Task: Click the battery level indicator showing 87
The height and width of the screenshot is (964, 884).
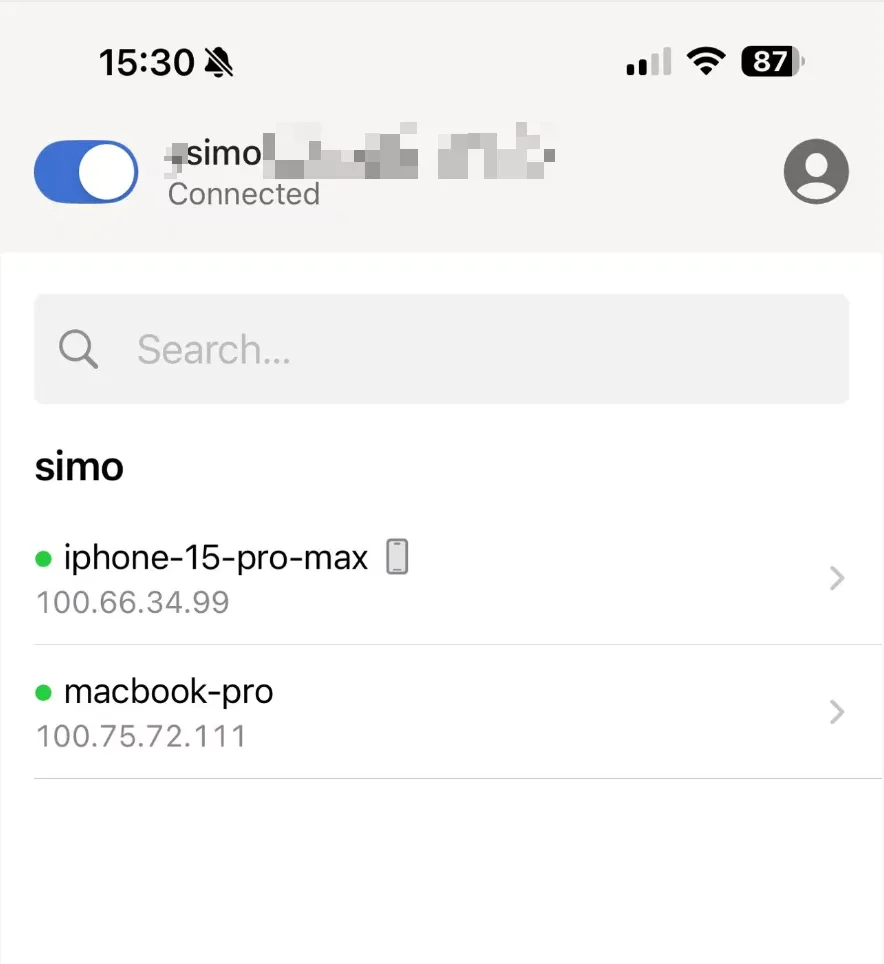Action: click(770, 61)
